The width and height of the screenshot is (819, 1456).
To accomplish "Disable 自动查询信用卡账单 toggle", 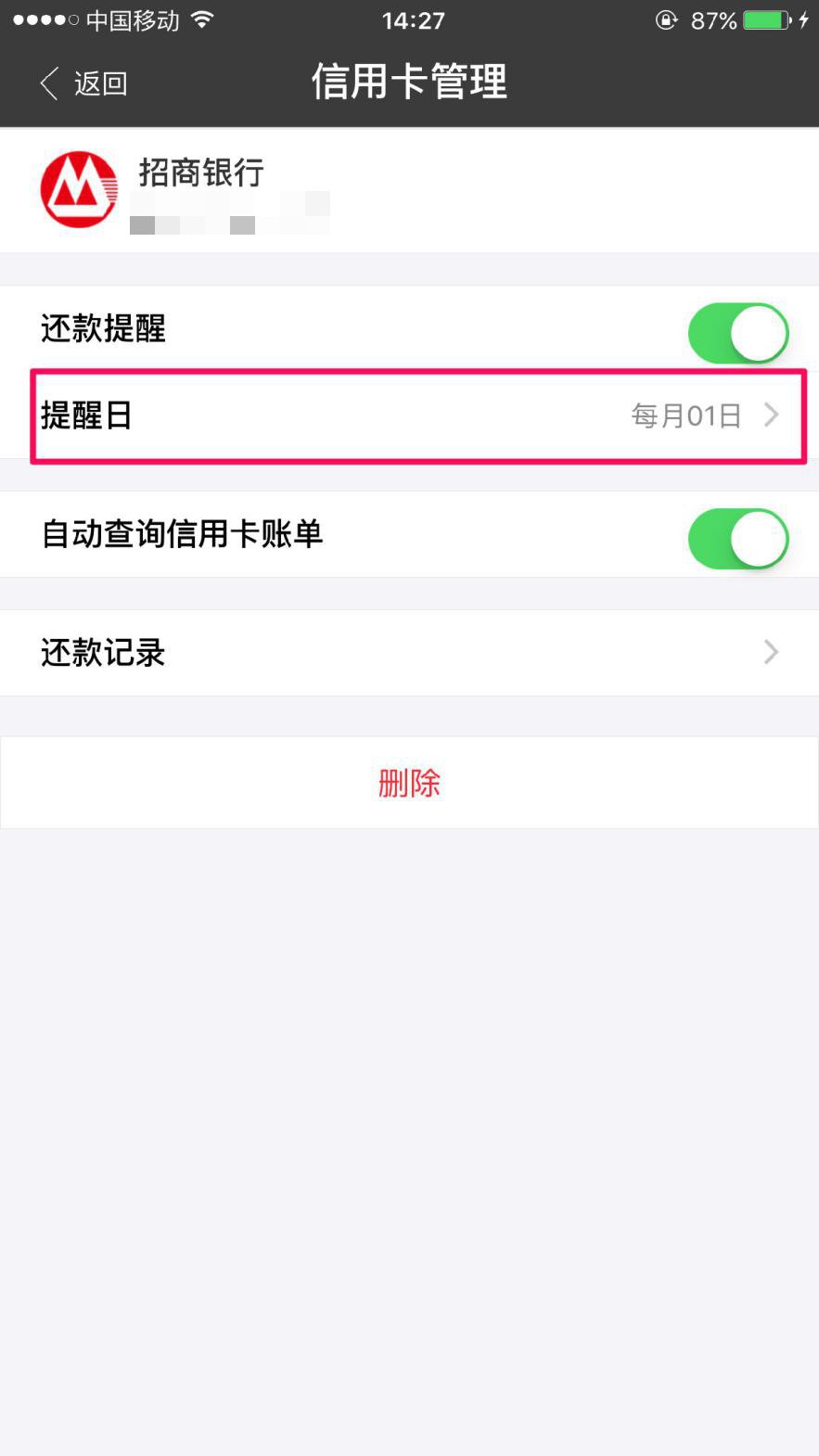I will pos(737,539).
